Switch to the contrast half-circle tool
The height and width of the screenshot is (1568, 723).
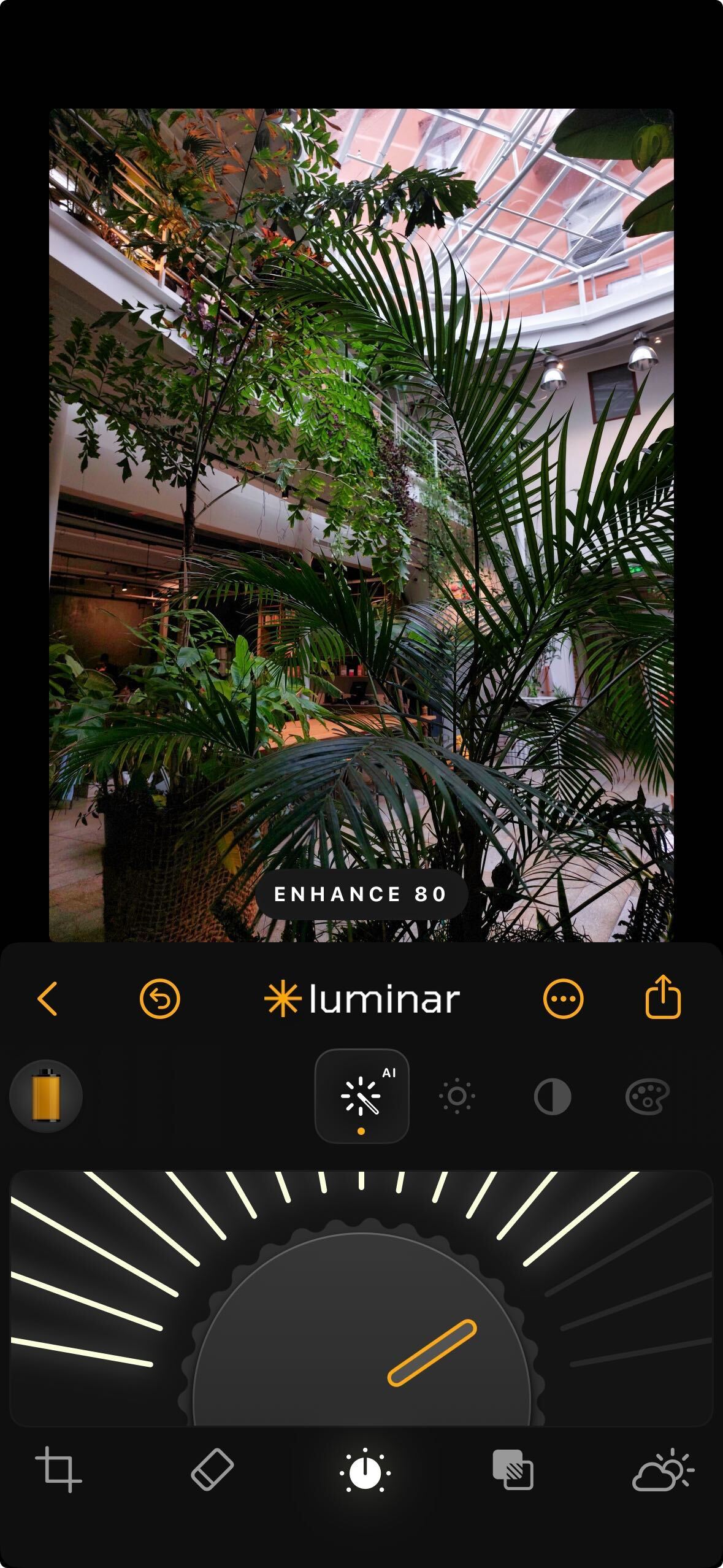pyautogui.click(x=552, y=1096)
